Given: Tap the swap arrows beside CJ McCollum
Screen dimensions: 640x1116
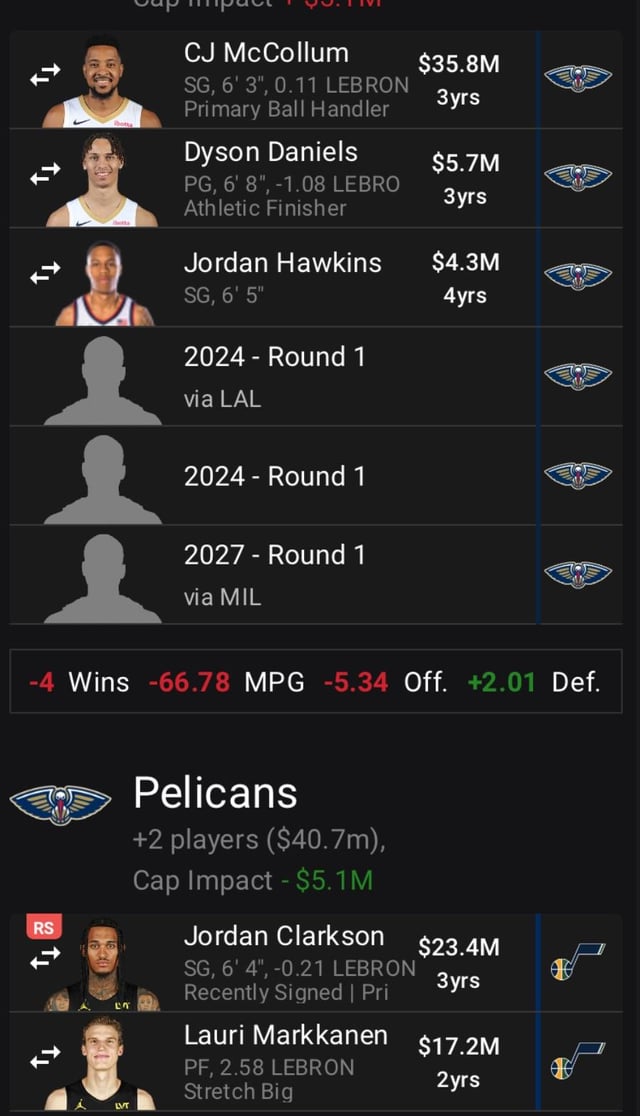Looking at the screenshot, I should point(45,77).
